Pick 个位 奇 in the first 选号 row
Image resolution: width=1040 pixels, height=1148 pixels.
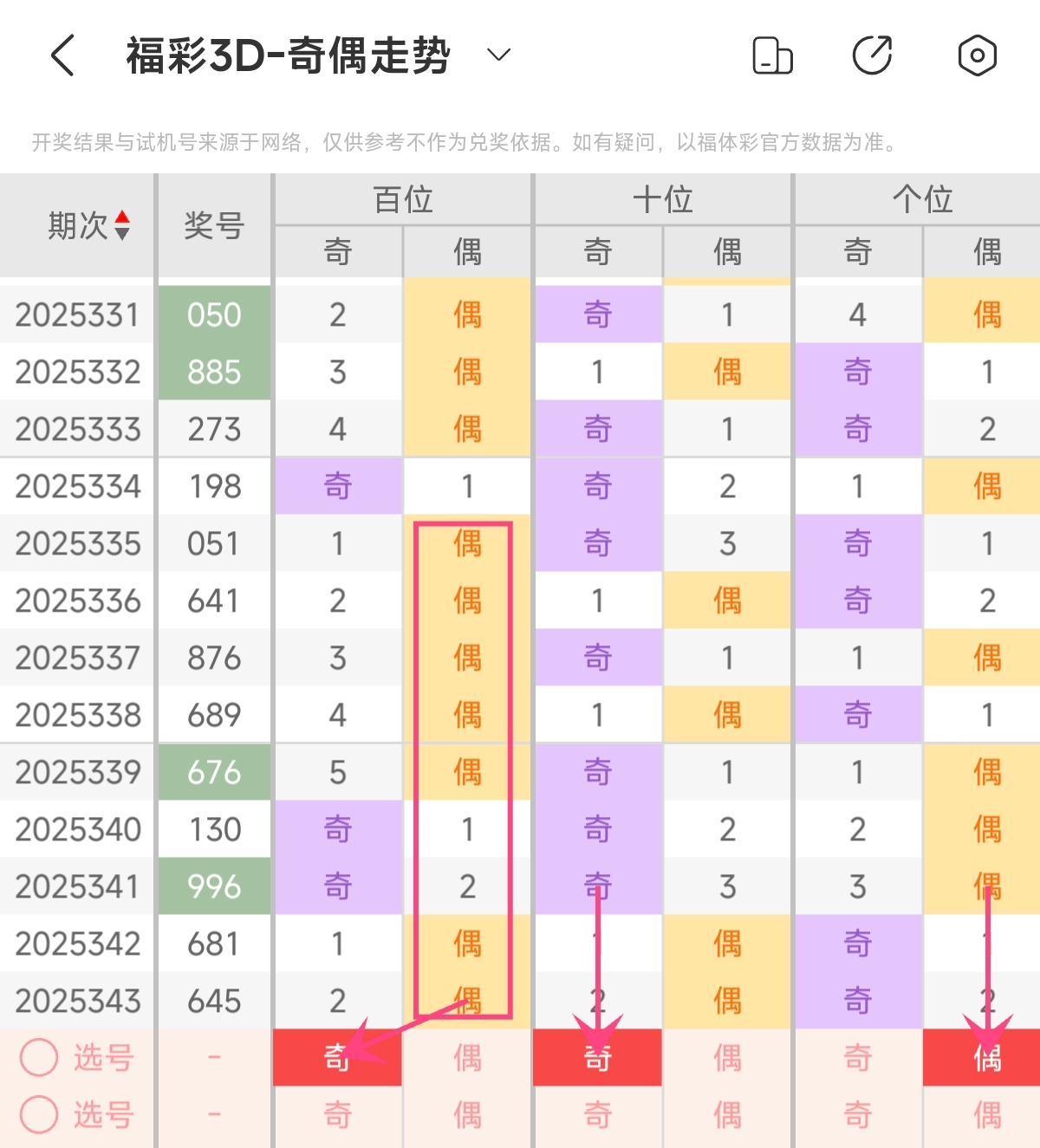(857, 1058)
